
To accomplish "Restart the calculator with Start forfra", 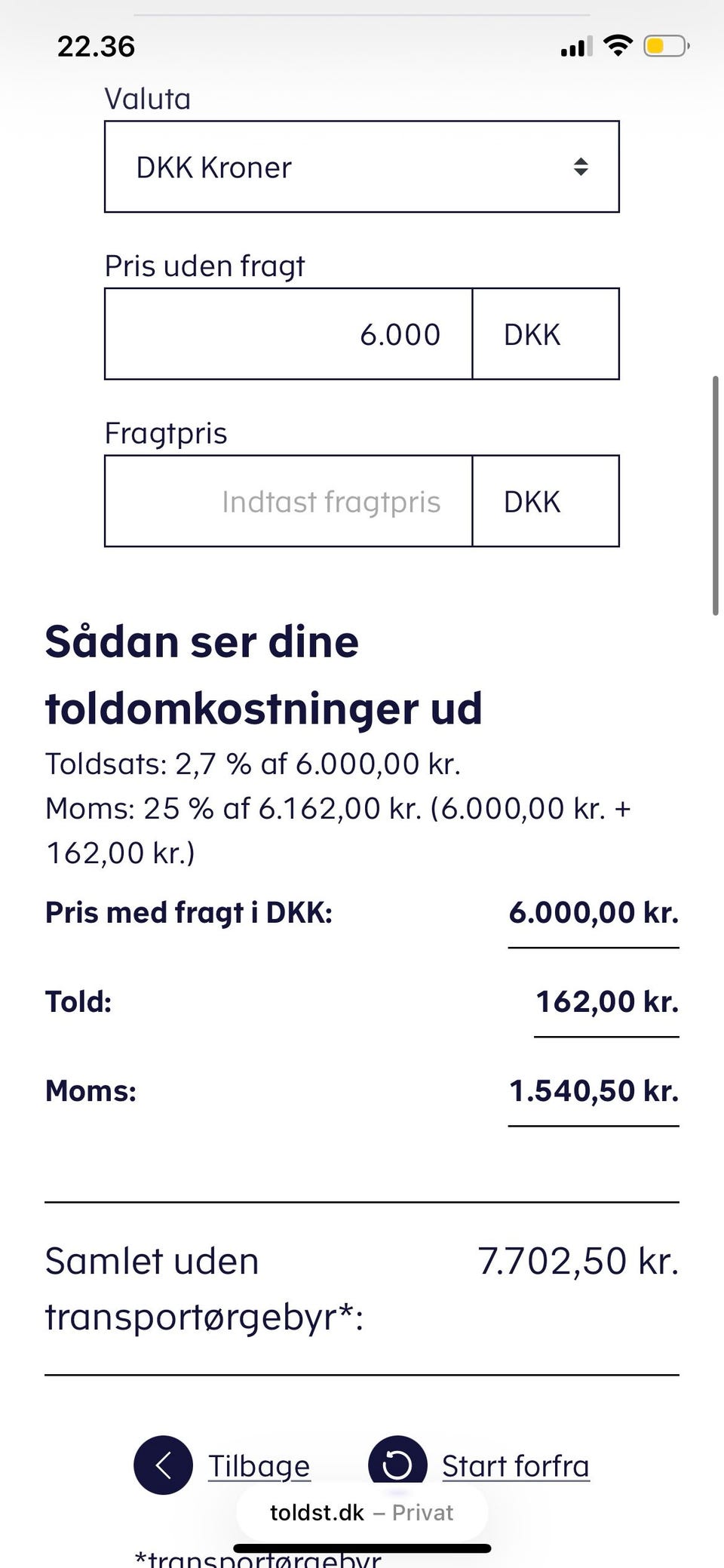I will 515,1466.
